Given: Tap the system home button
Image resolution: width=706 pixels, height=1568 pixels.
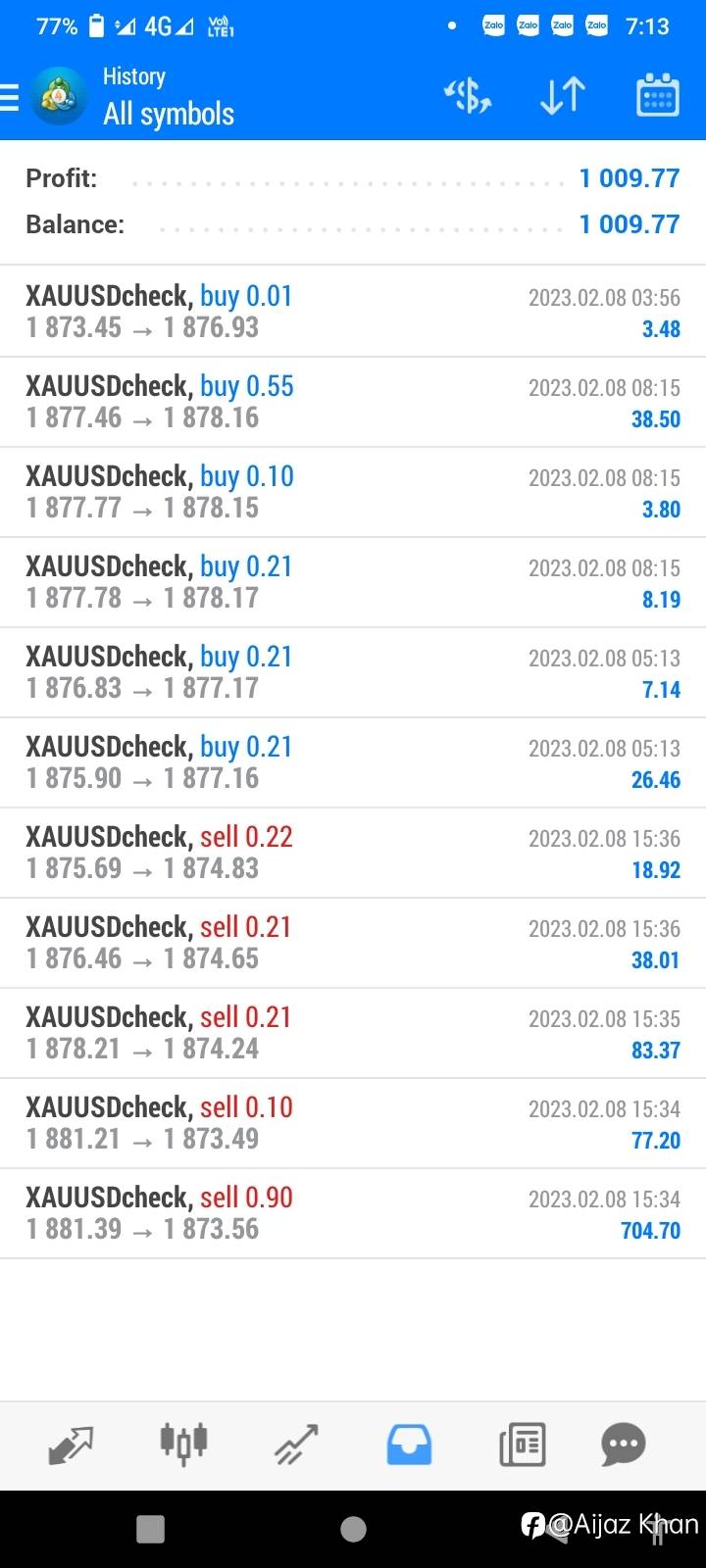Looking at the screenshot, I should [x=353, y=1529].
